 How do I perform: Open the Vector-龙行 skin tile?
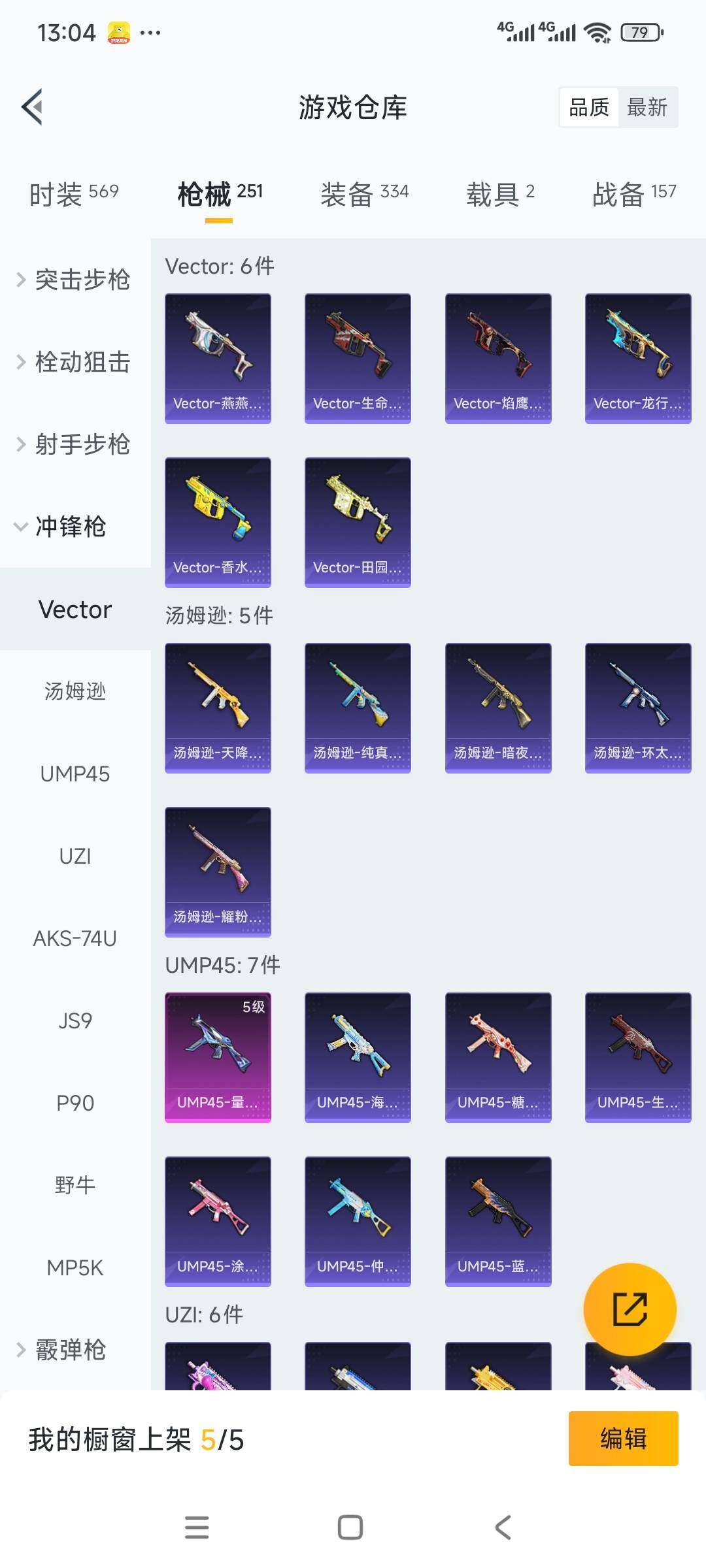(637, 358)
